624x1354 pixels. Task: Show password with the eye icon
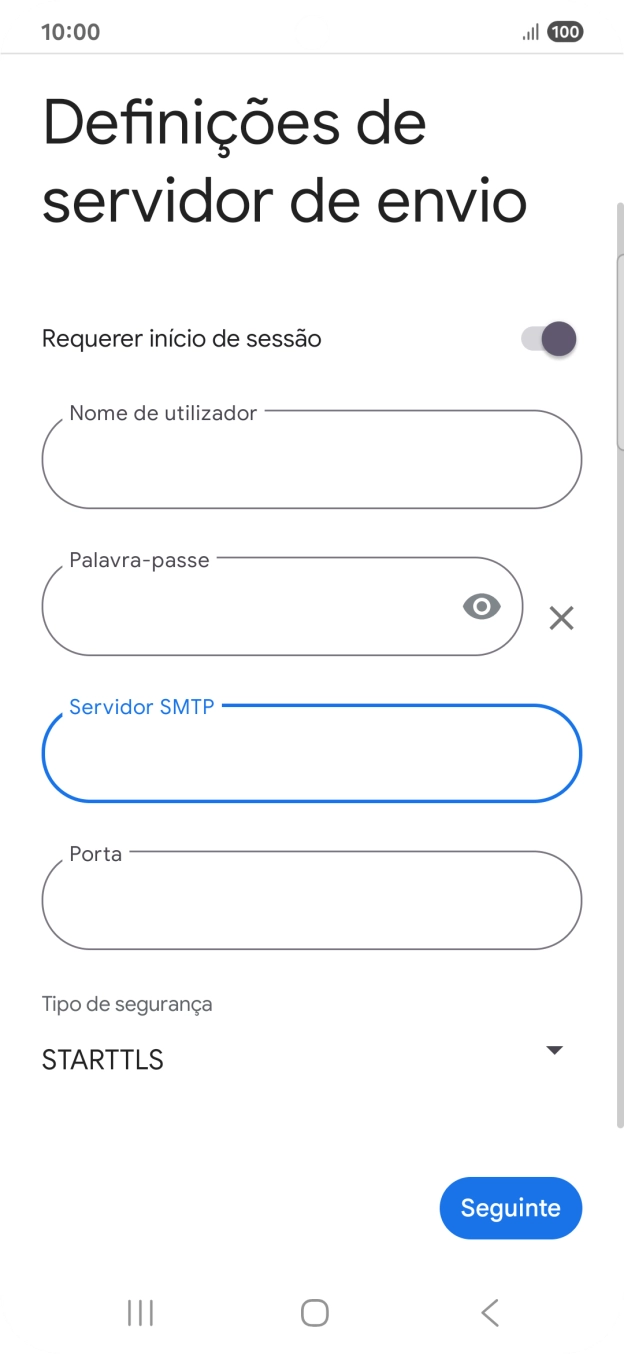[x=482, y=606]
